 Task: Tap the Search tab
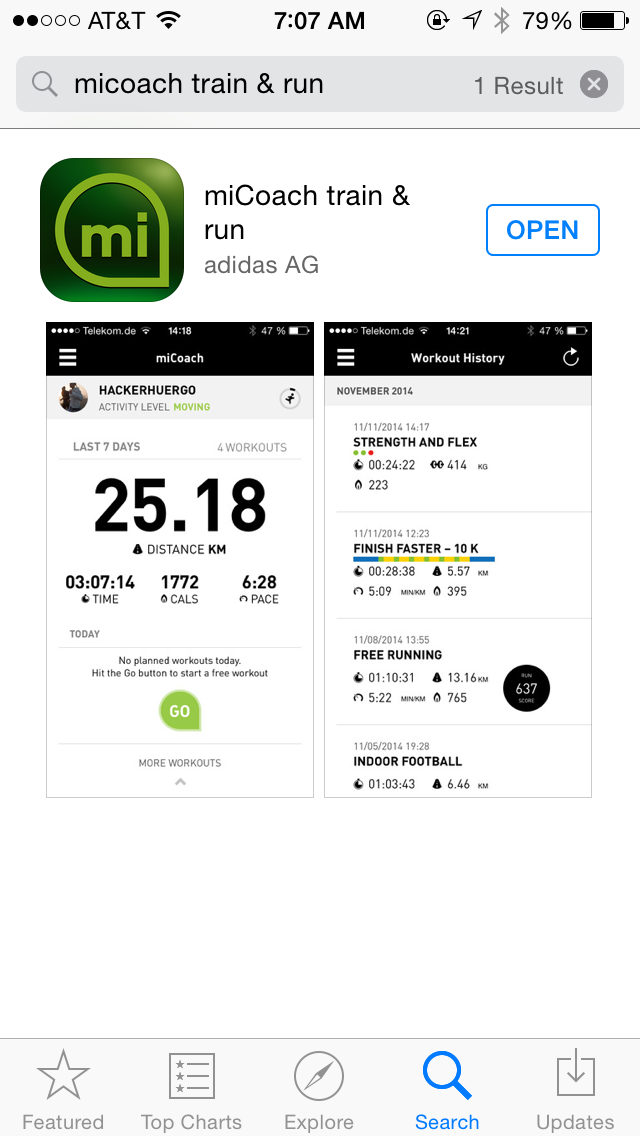point(447,1090)
